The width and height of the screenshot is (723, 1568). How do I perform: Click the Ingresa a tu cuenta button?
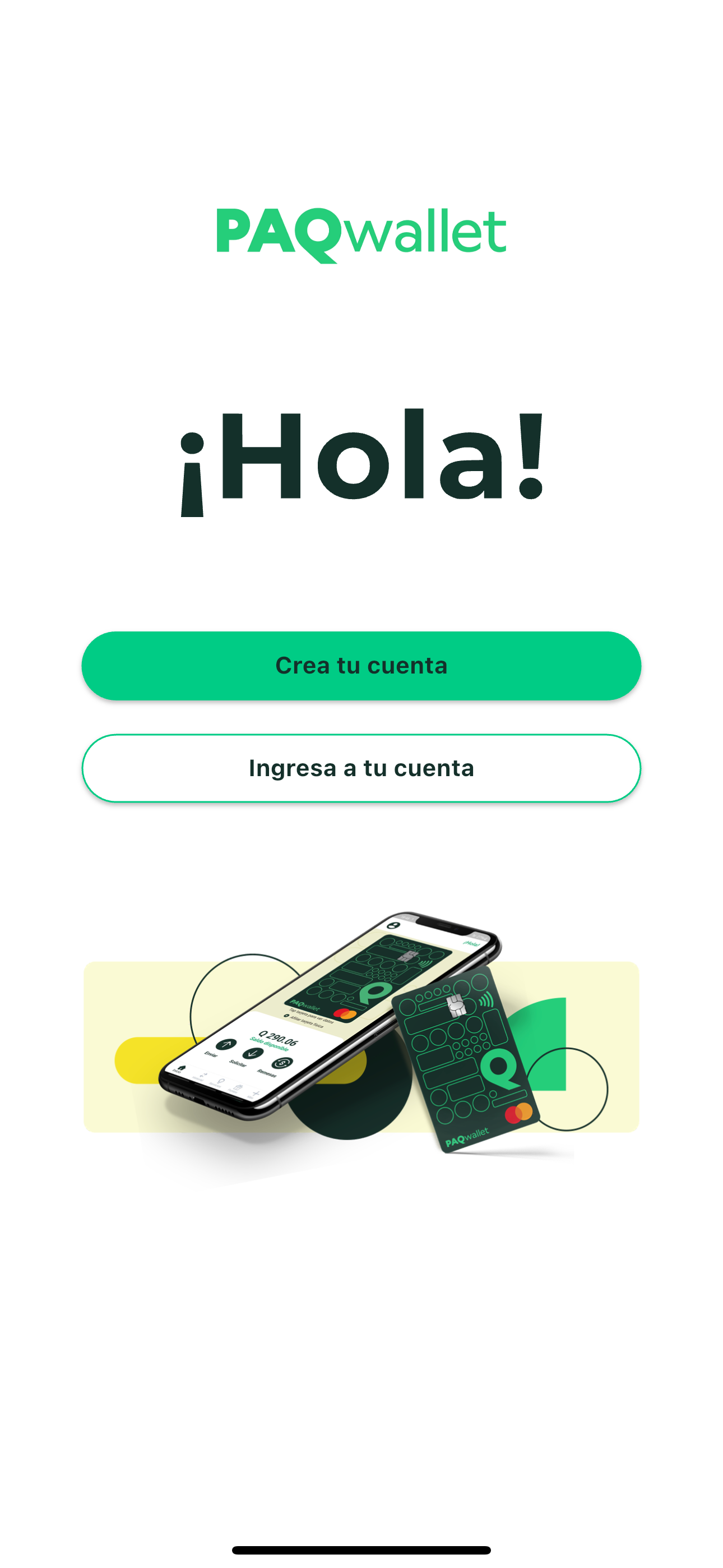click(x=361, y=768)
